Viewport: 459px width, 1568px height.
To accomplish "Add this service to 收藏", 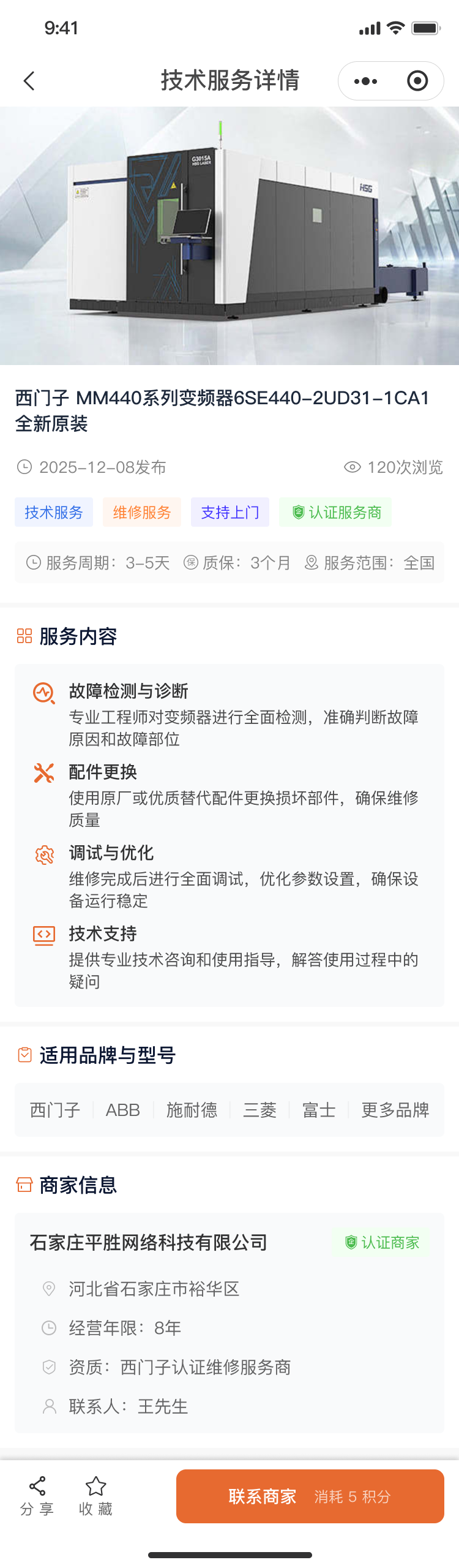I will [x=95, y=1496].
